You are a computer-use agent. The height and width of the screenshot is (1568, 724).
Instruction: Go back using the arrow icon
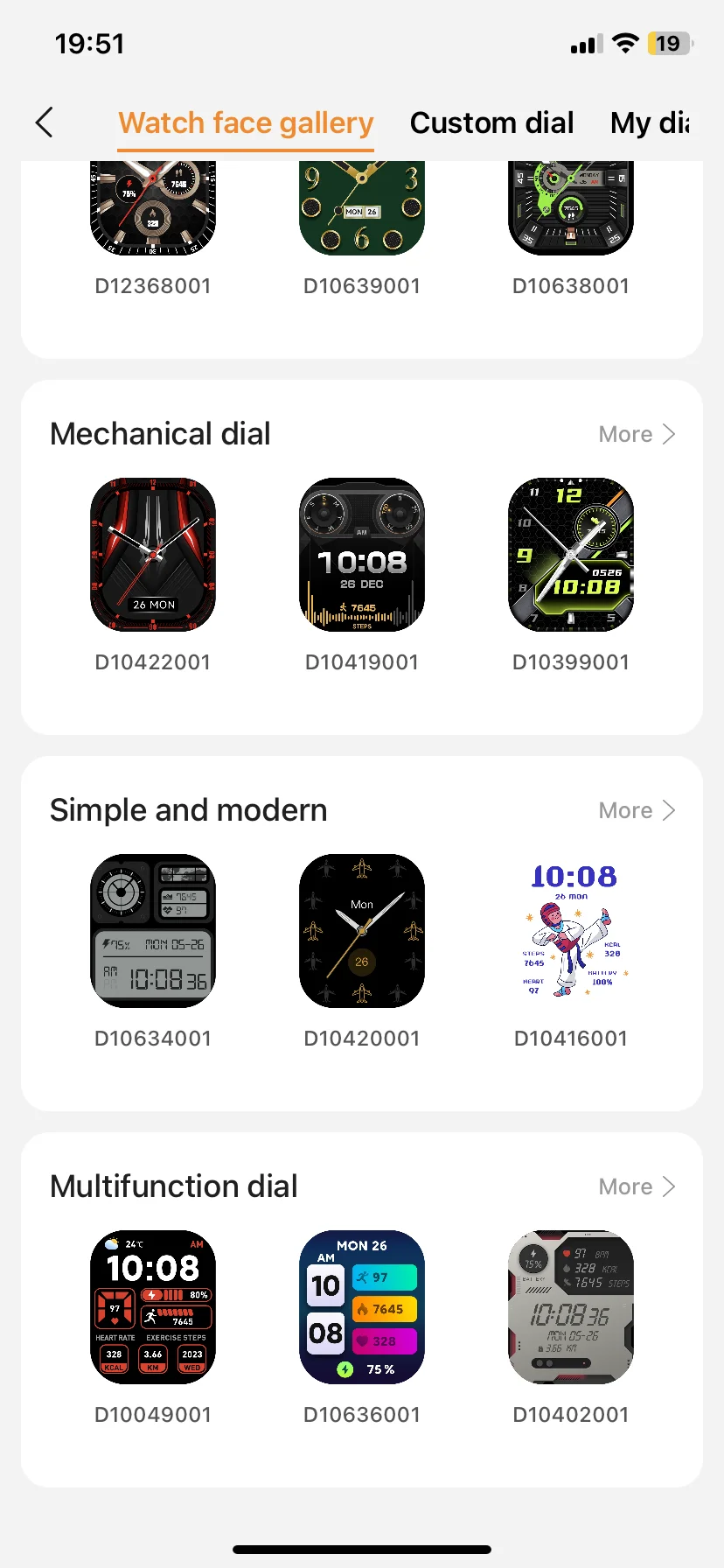pos(45,122)
